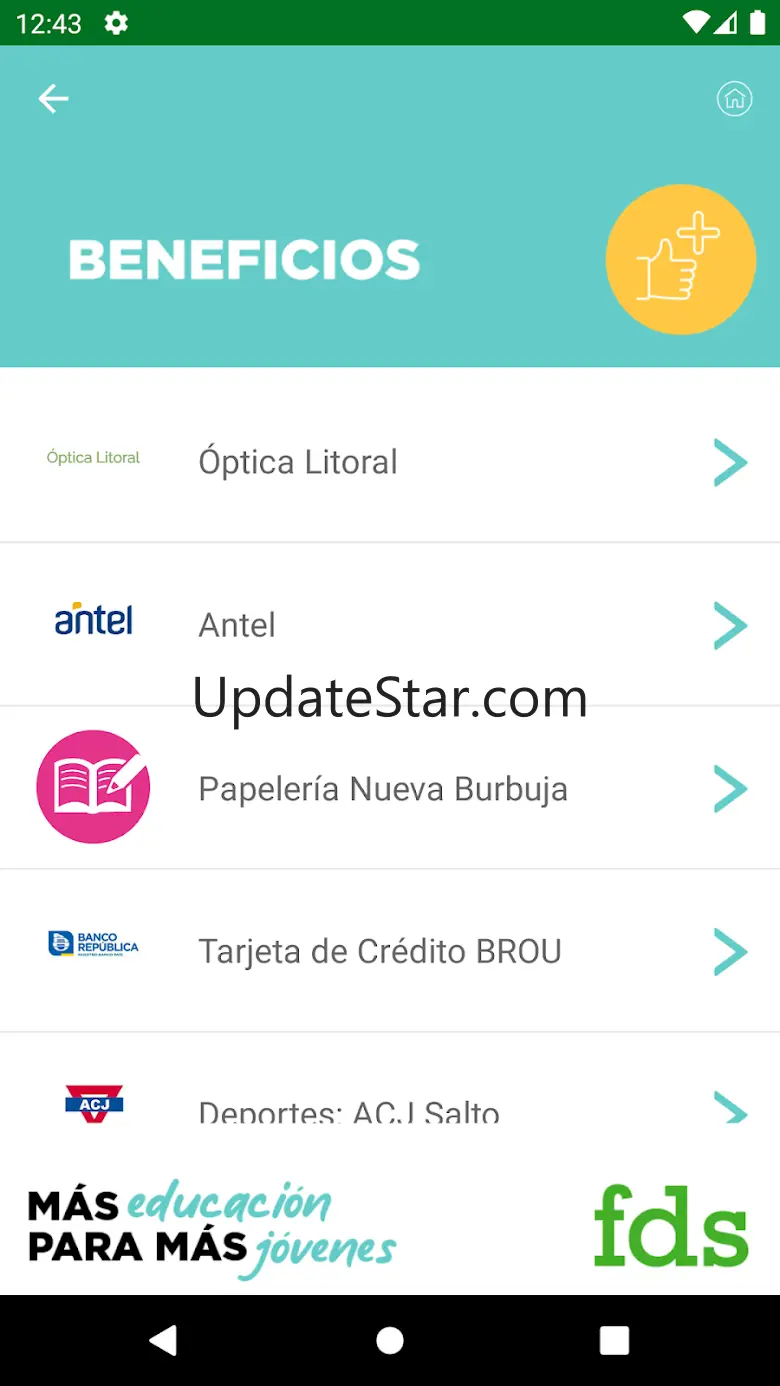
Task: Open the home icon in header
Action: (x=734, y=99)
